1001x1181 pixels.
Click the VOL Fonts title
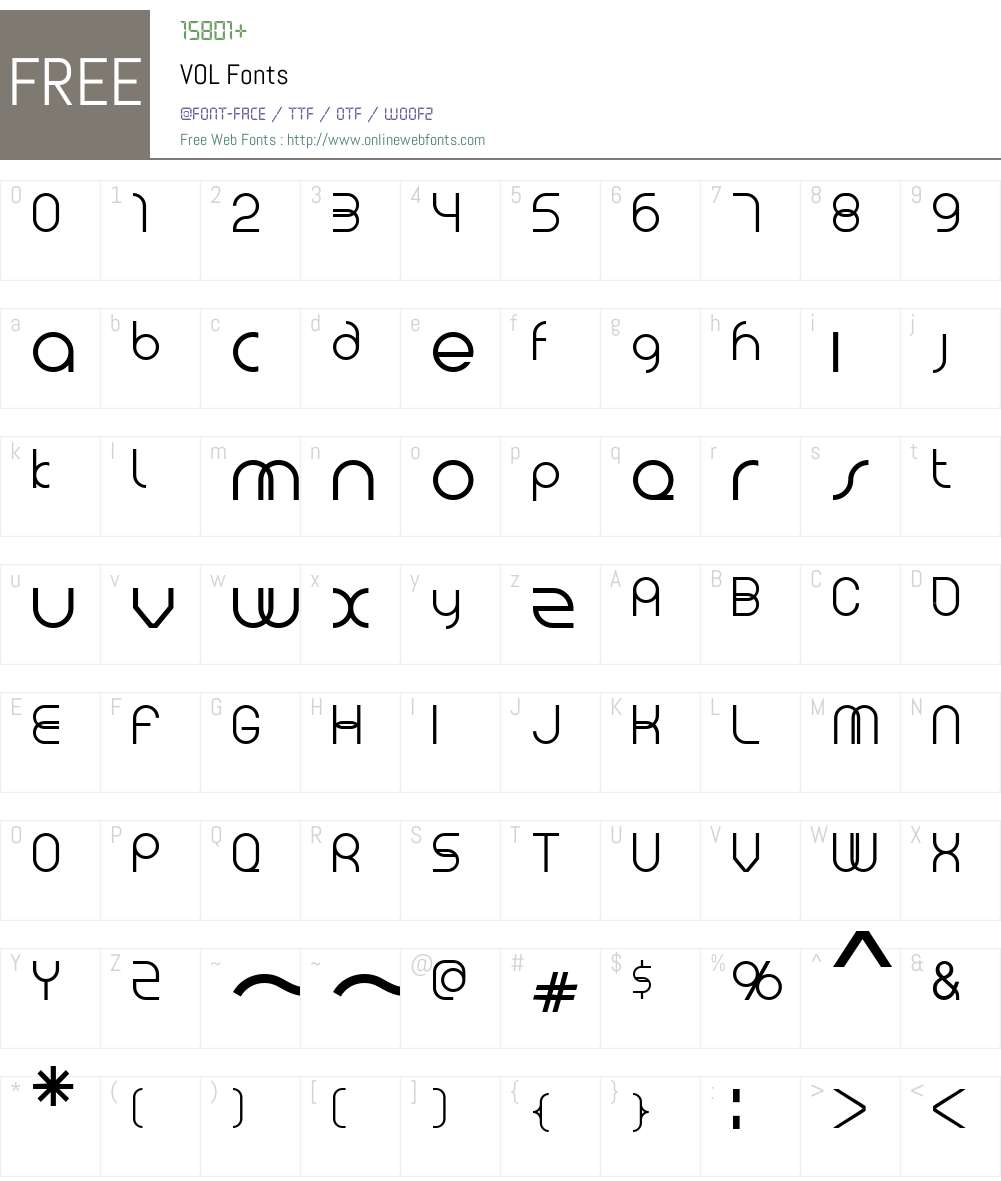coord(234,74)
